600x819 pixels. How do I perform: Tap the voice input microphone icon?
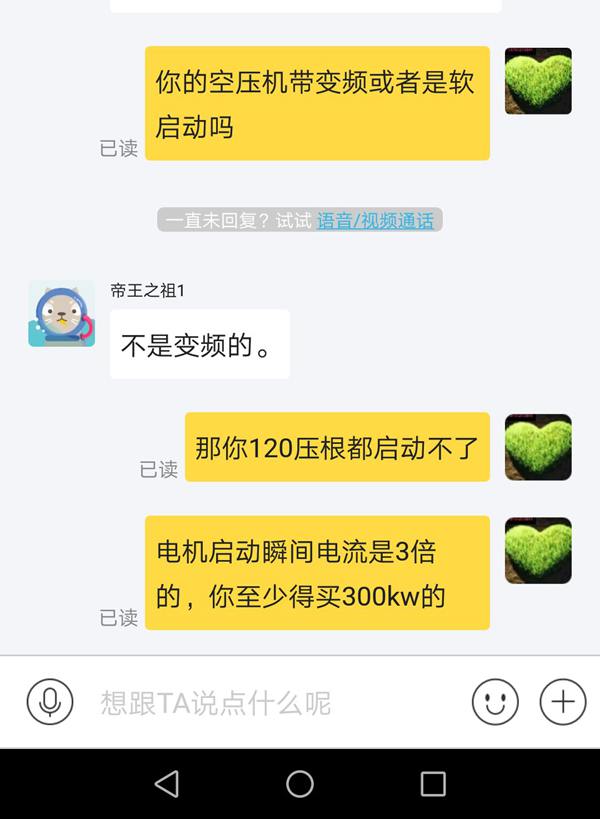click(49, 701)
